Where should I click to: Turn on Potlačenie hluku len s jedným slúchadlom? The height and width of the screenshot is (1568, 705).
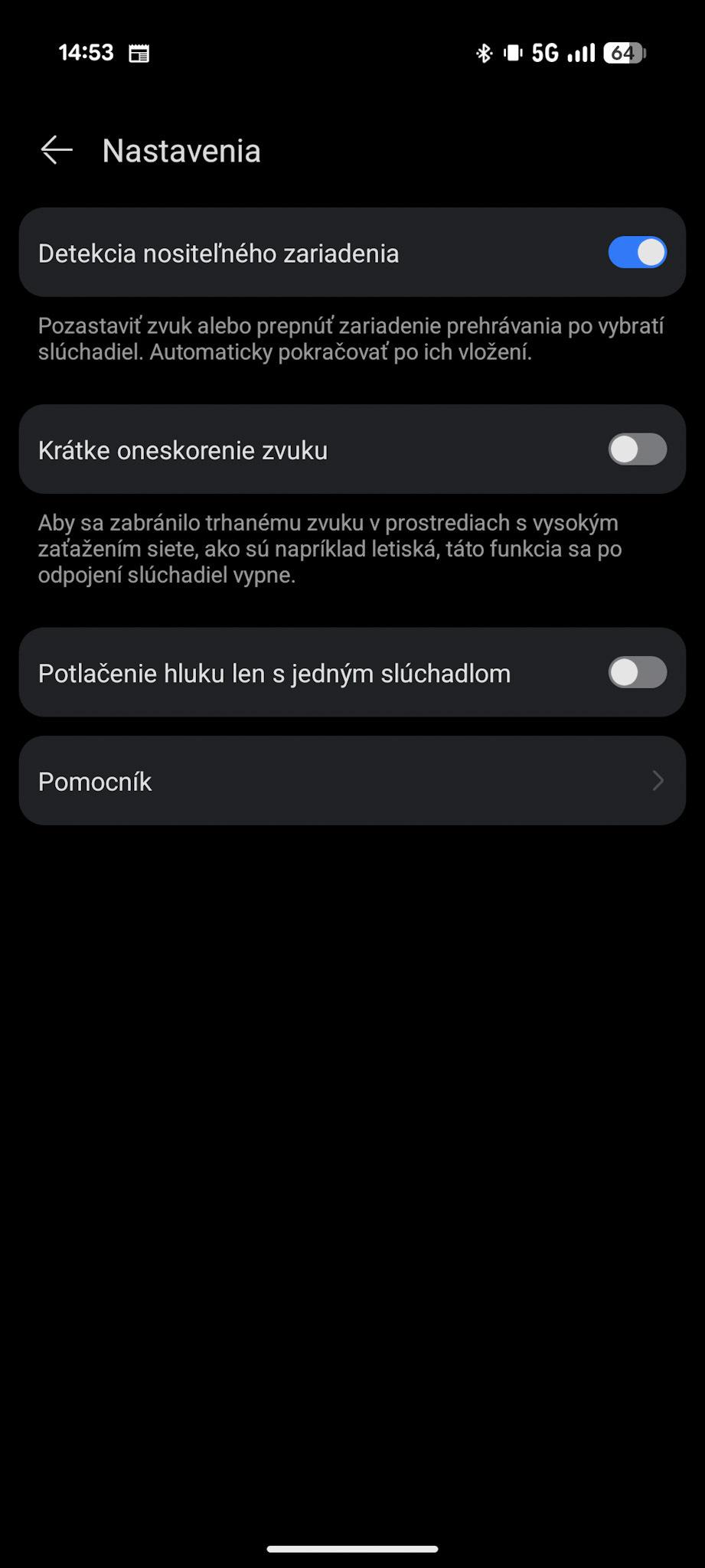click(637, 672)
